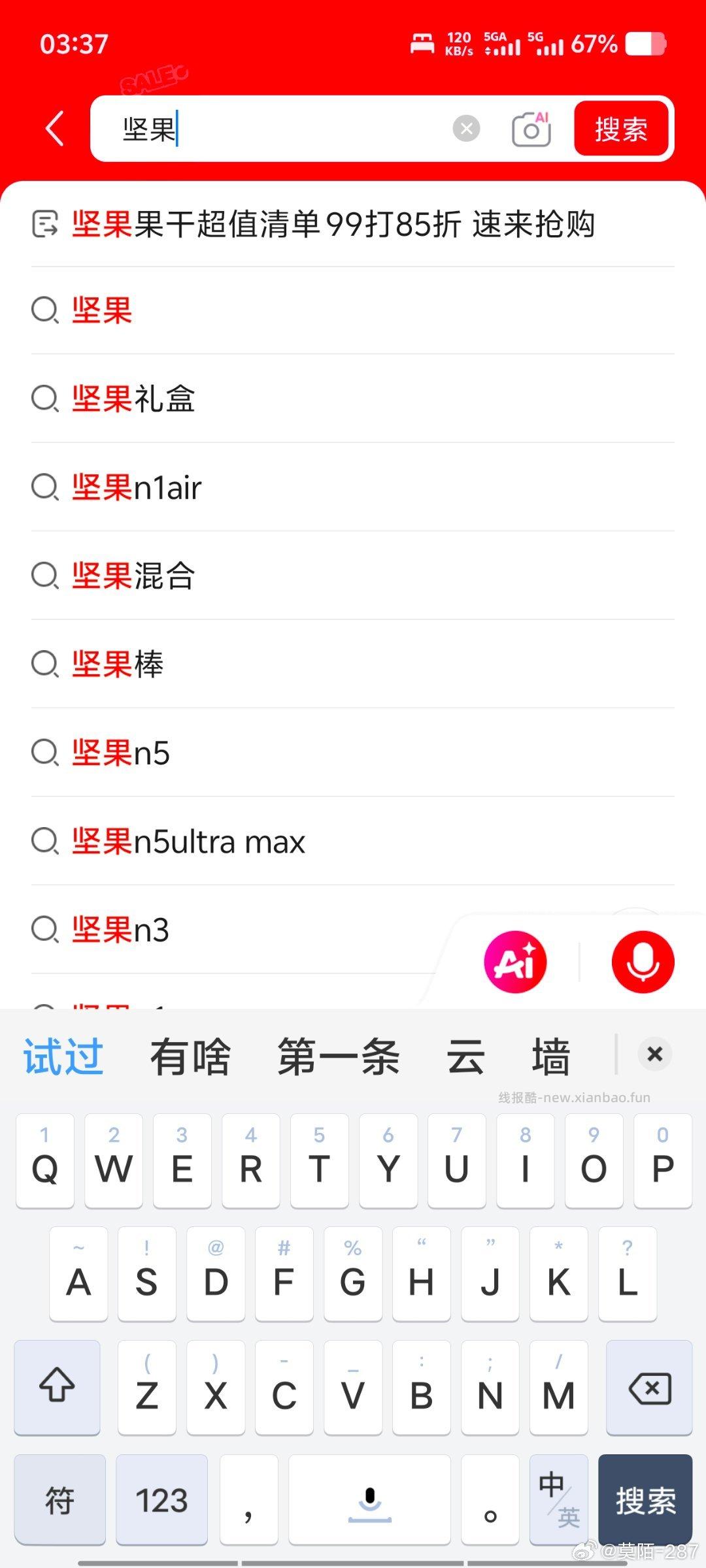Open the 坚果果干超值清单 promotion link
This screenshot has height=1568, width=706.
coord(333,225)
